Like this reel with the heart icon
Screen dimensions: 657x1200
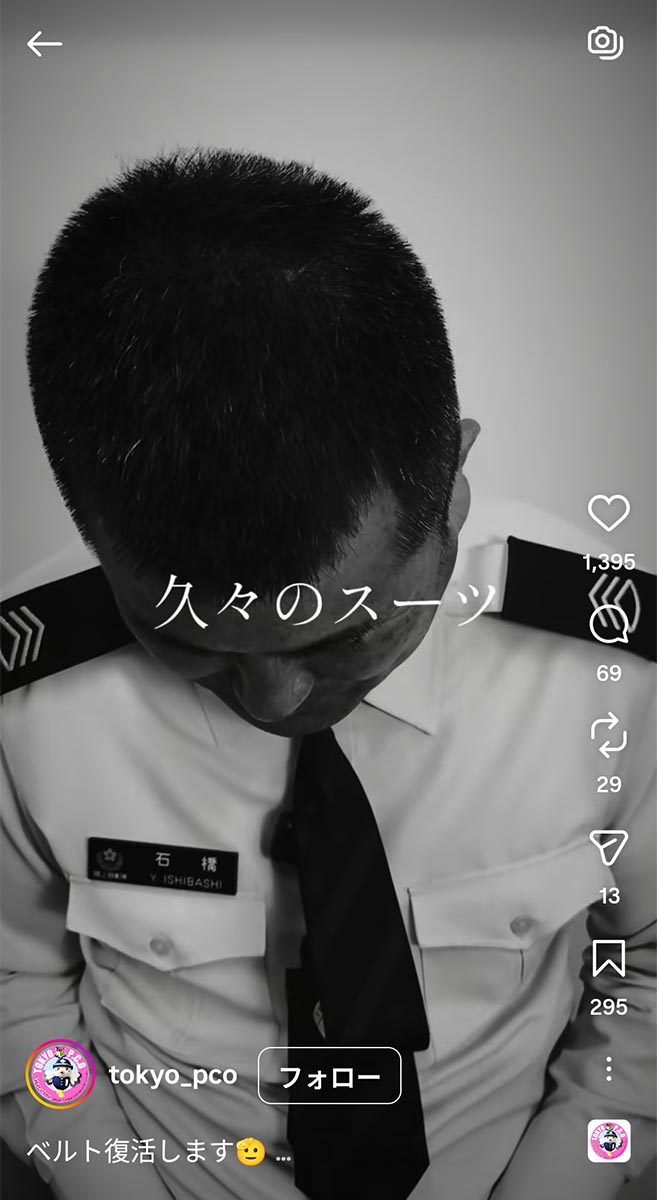point(608,514)
